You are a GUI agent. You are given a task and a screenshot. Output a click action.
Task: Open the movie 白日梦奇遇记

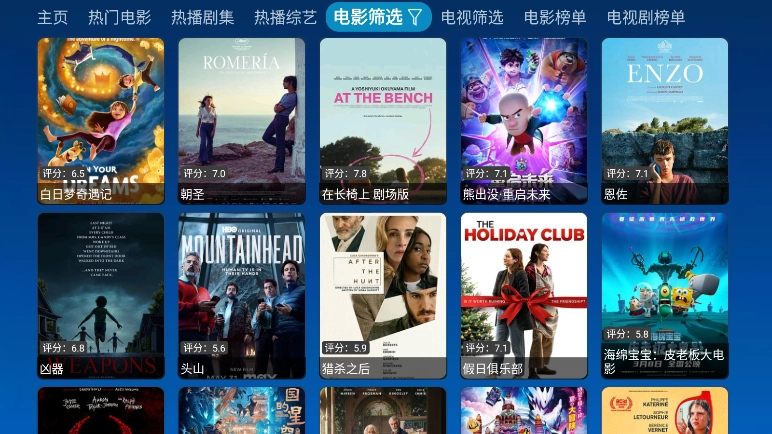point(101,120)
